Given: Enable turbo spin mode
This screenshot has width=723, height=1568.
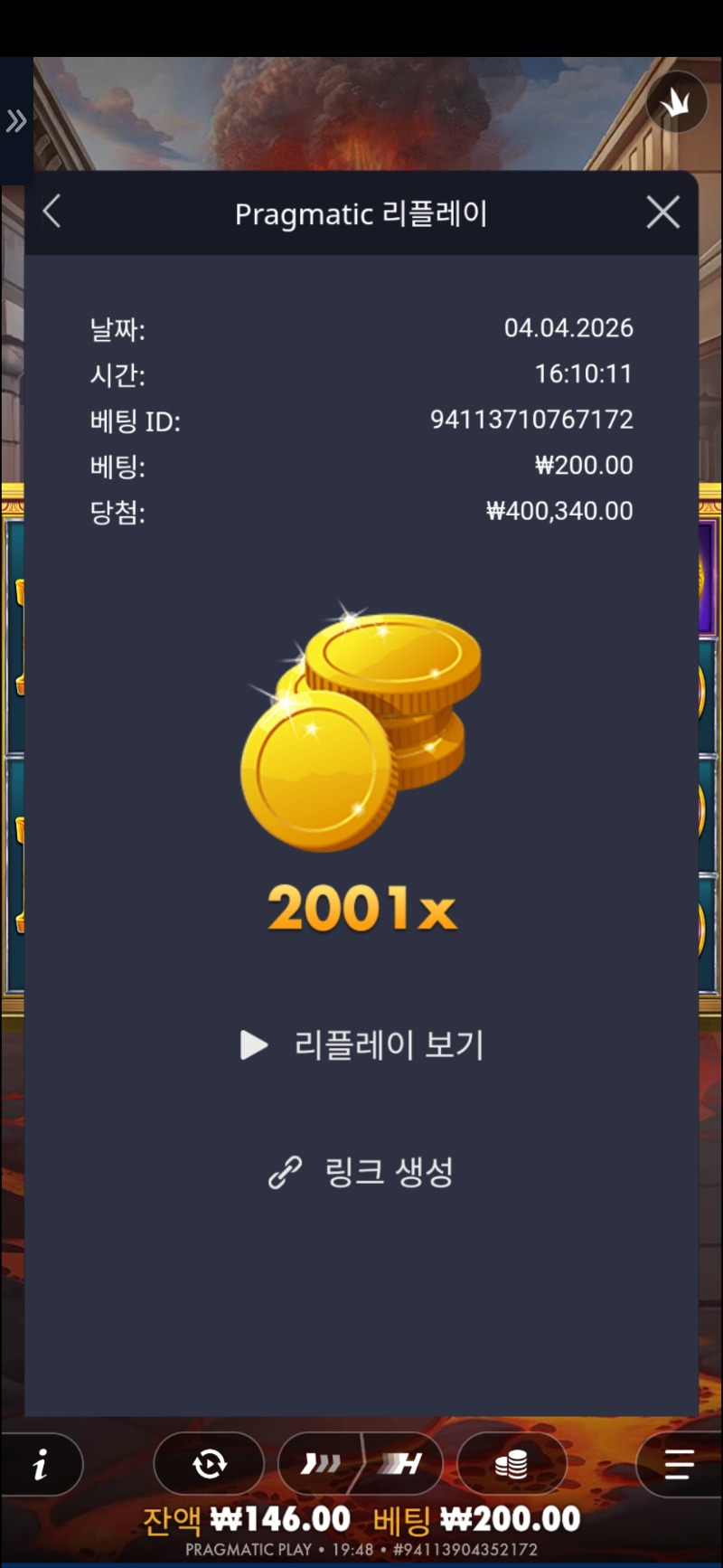Looking at the screenshot, I should [x=321, y=1464].
